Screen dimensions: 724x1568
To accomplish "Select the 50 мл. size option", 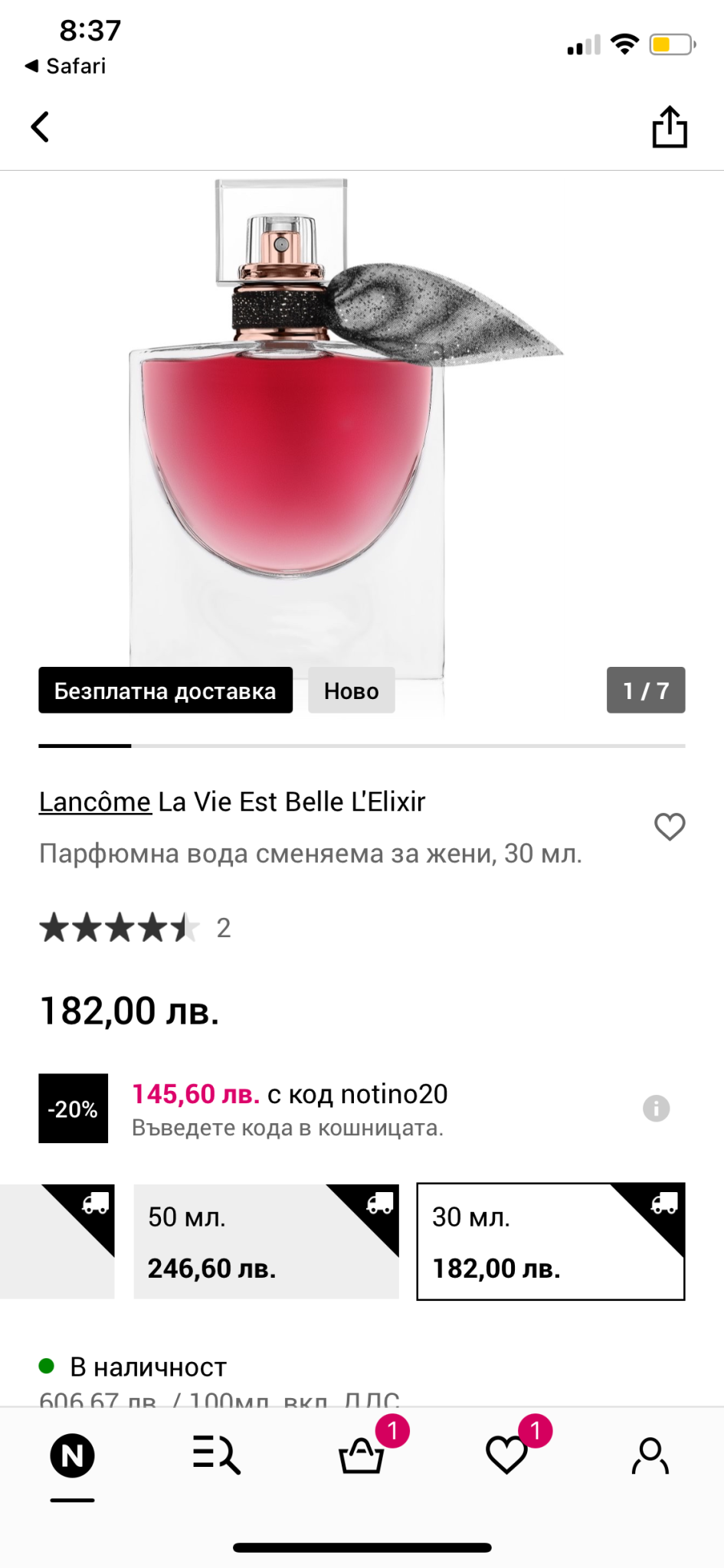I will pos(266,1241).
